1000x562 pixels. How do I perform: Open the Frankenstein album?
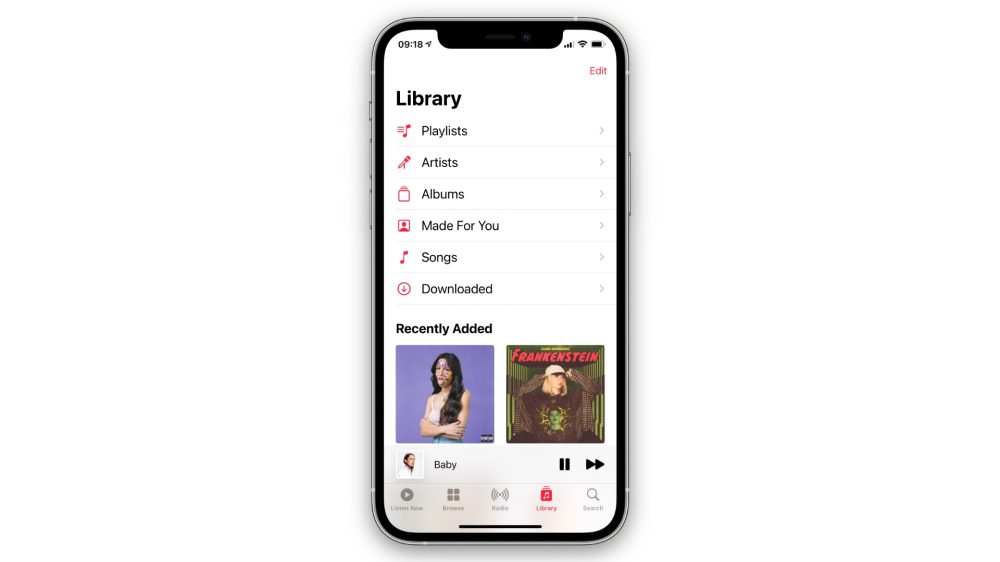(555, 394)
